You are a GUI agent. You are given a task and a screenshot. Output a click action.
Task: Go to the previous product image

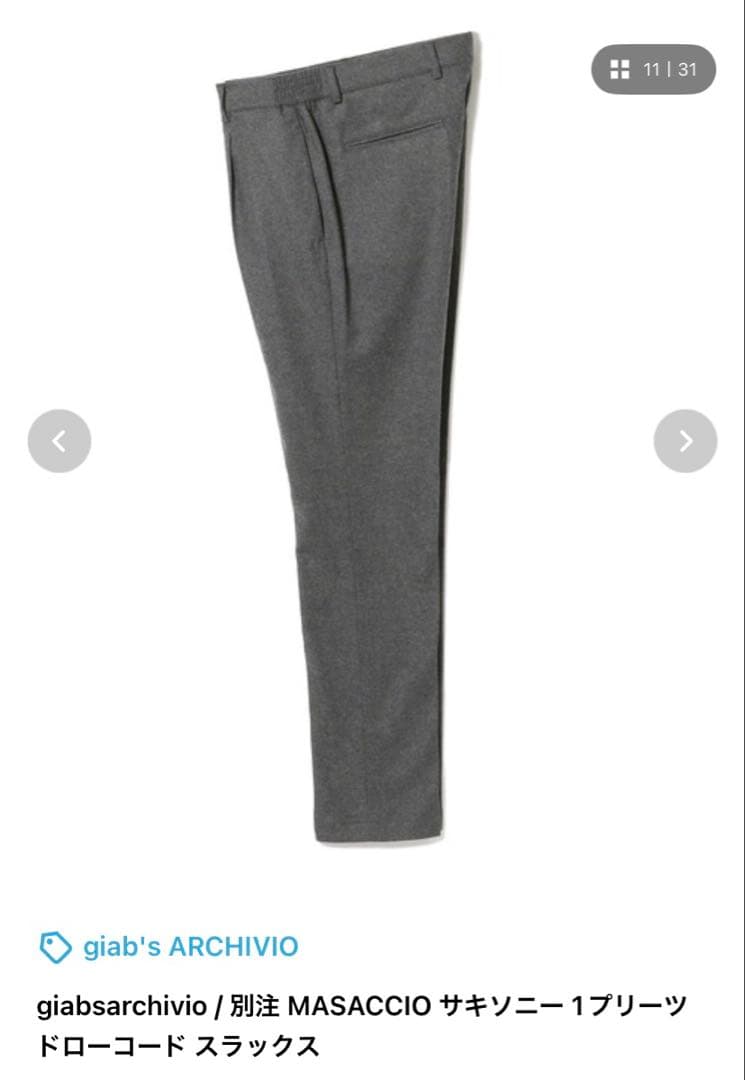point(59,441)
